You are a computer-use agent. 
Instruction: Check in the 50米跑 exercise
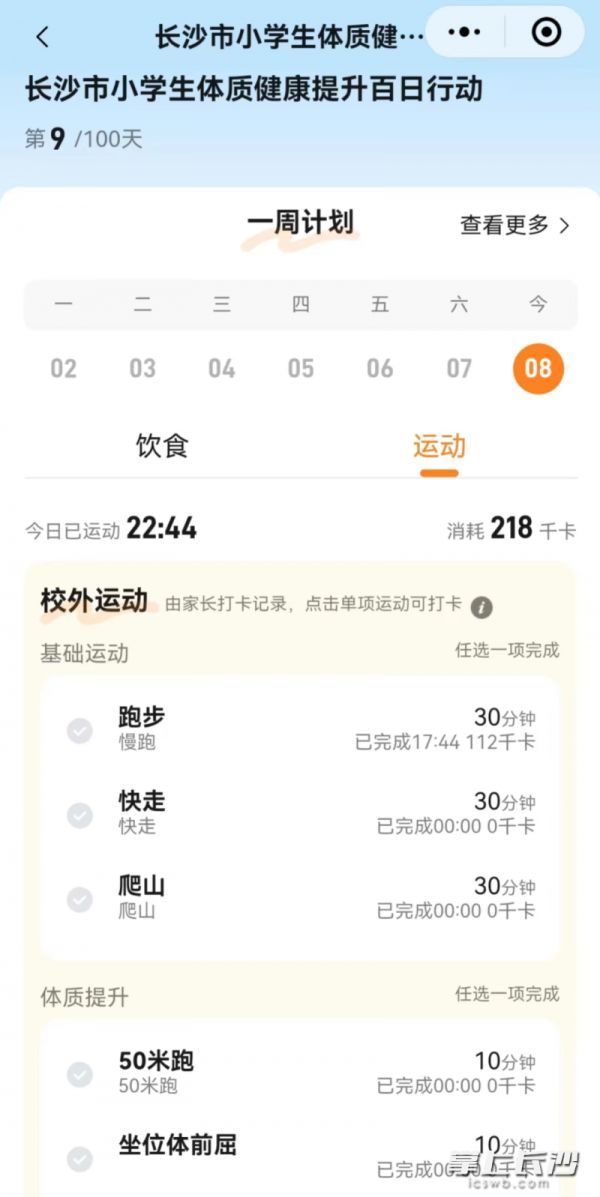click(x=301, y=1073)
